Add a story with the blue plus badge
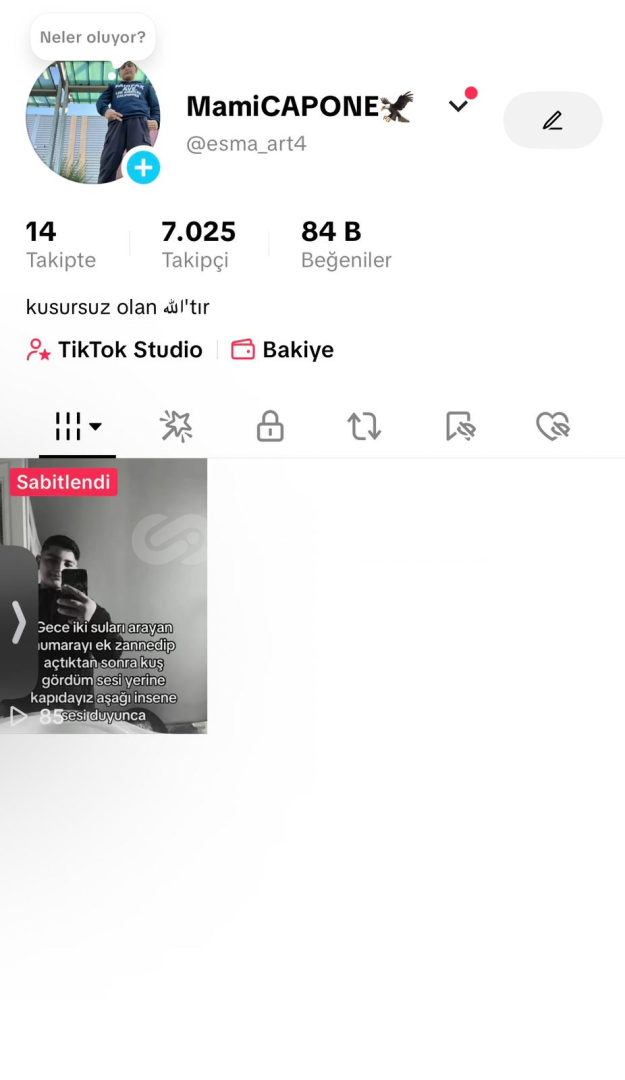 pos(143,167)
